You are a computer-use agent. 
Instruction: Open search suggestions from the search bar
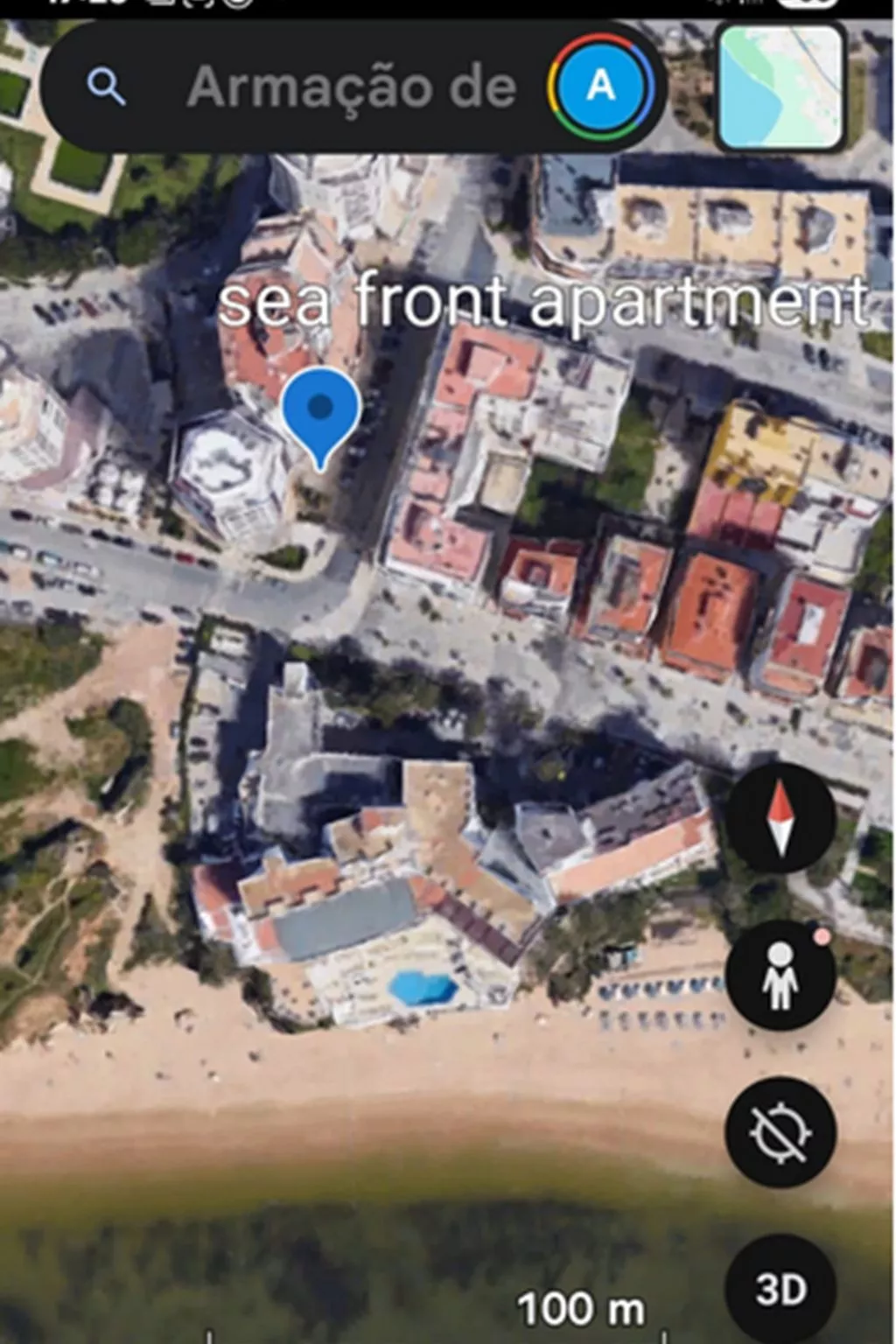[350, 87]
